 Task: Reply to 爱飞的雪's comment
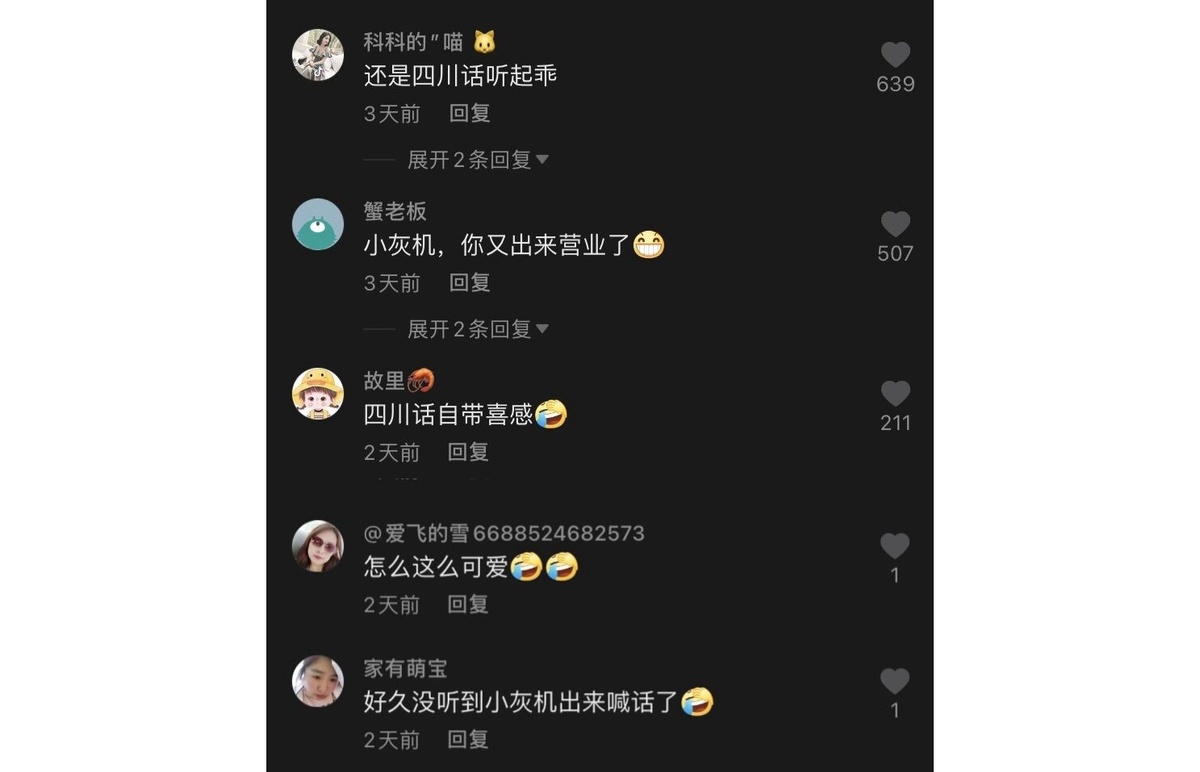tap(467, 604)
